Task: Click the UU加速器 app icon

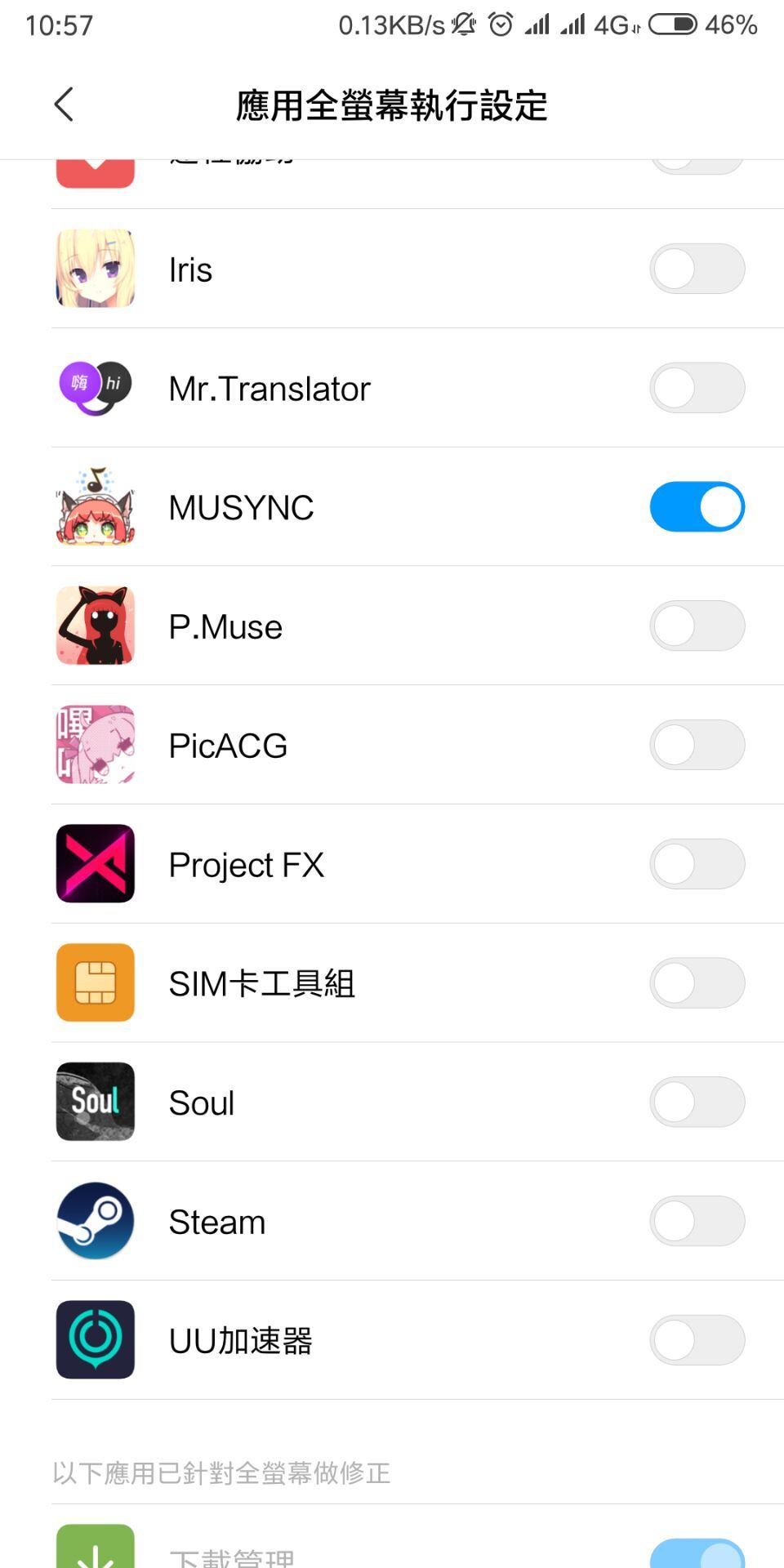Action: [95, 1339]
